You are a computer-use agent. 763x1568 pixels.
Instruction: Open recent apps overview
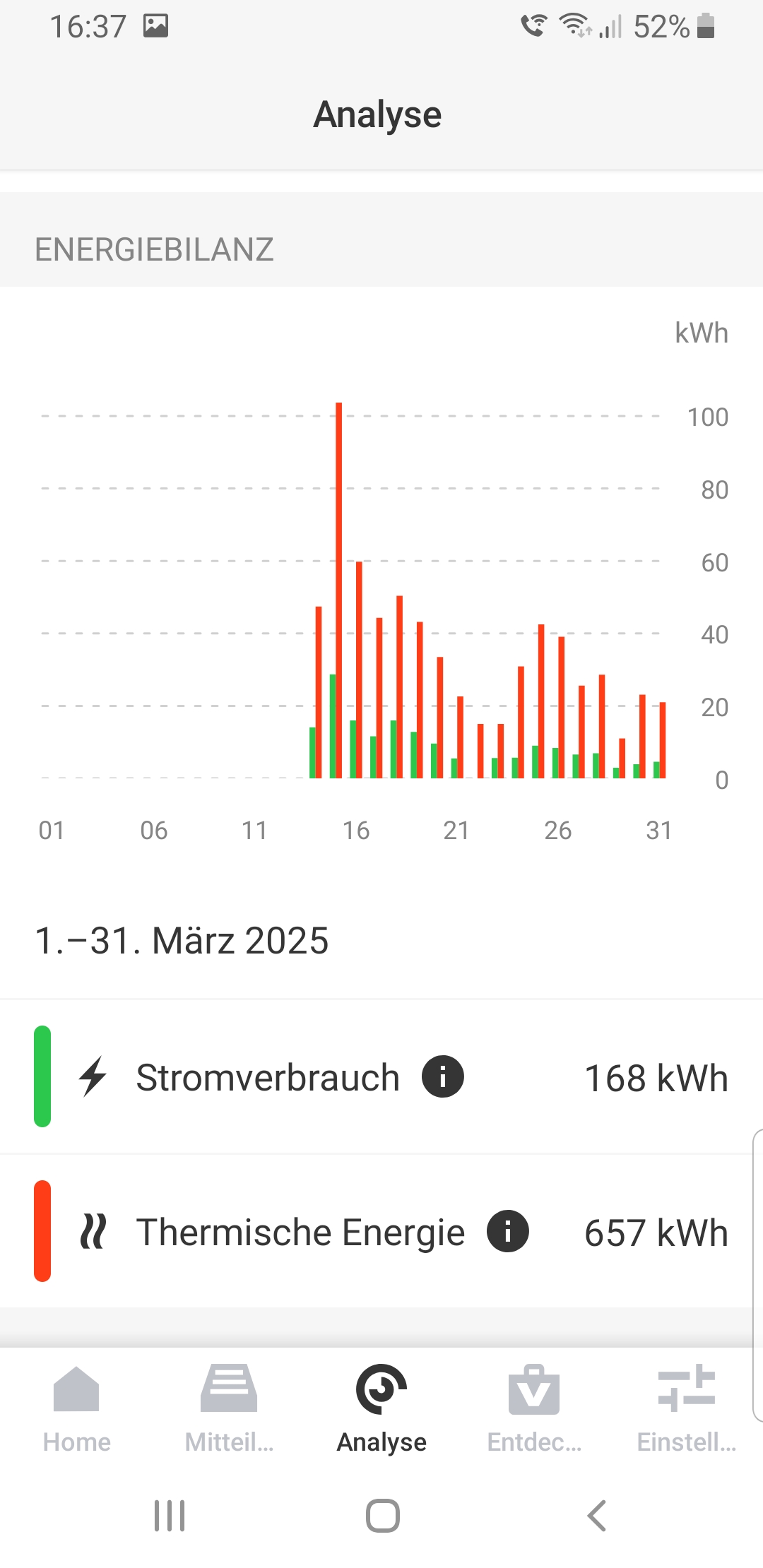pyautogui.click(x=170, y=1516)
